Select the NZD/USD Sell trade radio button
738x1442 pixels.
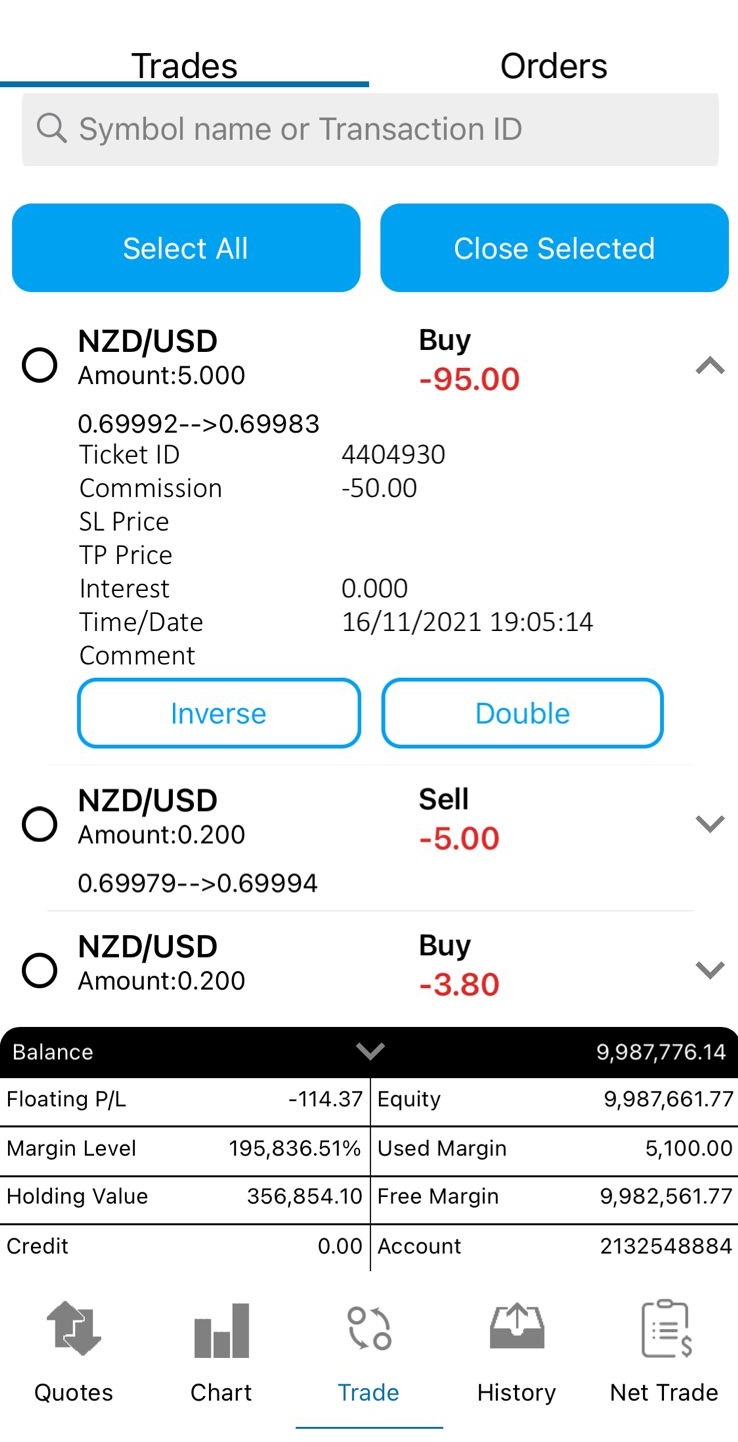[x=40, y=825]
